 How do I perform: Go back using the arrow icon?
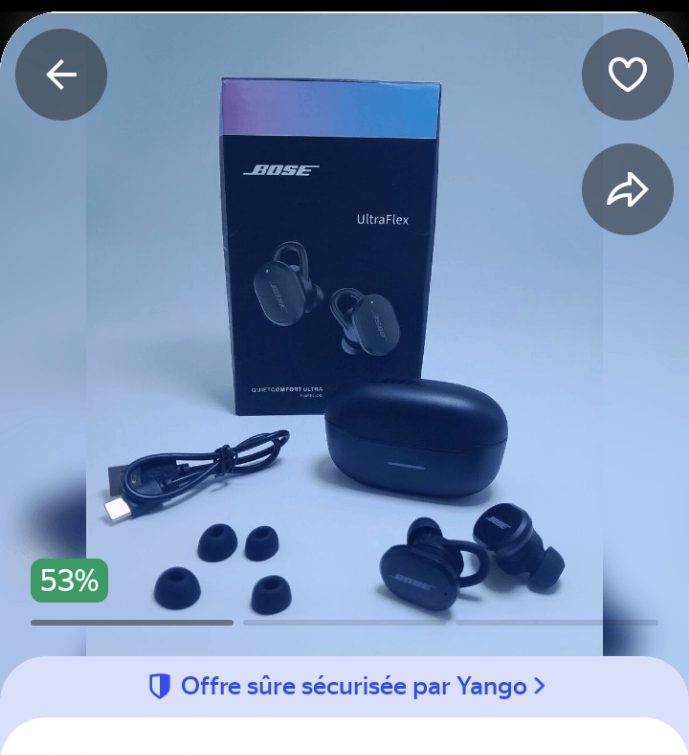[x=61, y=75]
